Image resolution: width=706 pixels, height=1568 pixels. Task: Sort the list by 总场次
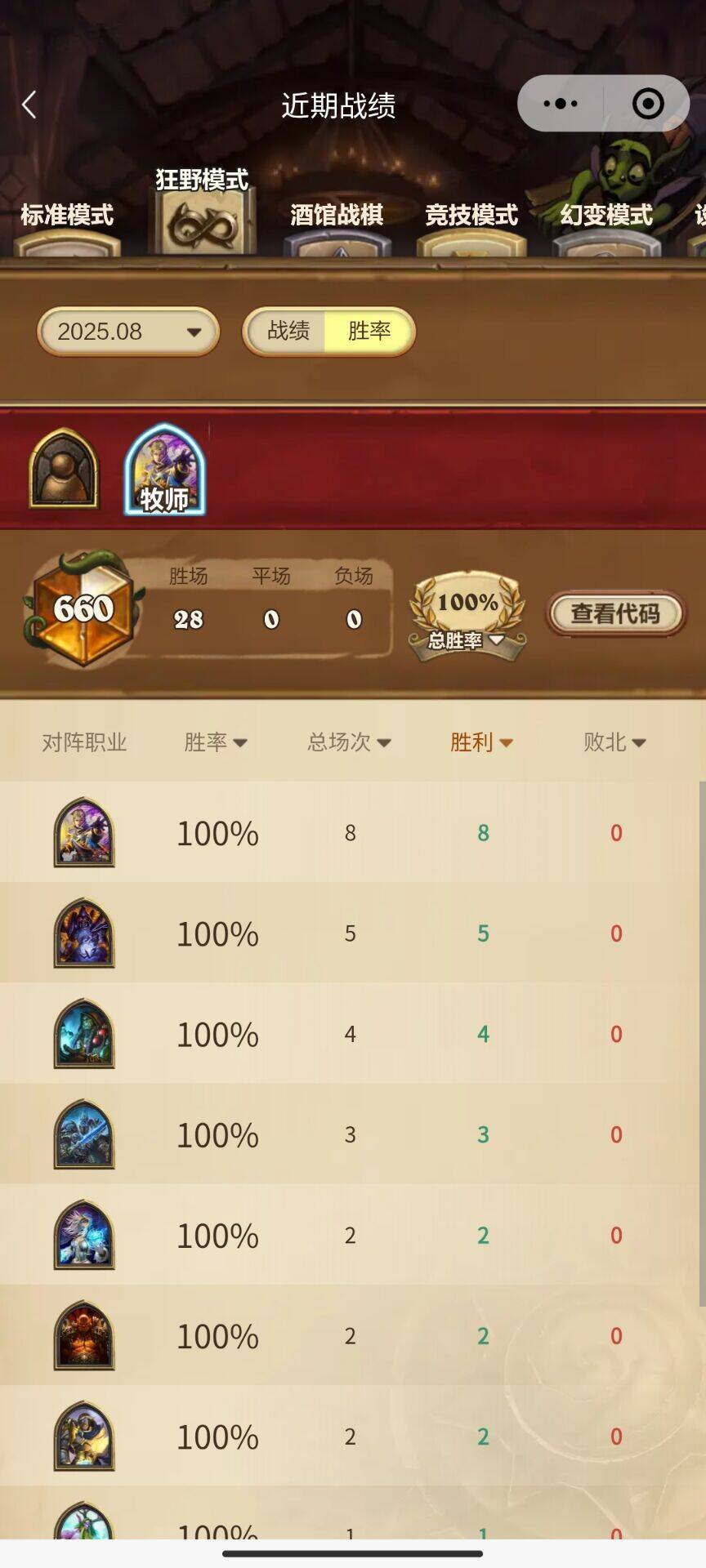[349, 742]
